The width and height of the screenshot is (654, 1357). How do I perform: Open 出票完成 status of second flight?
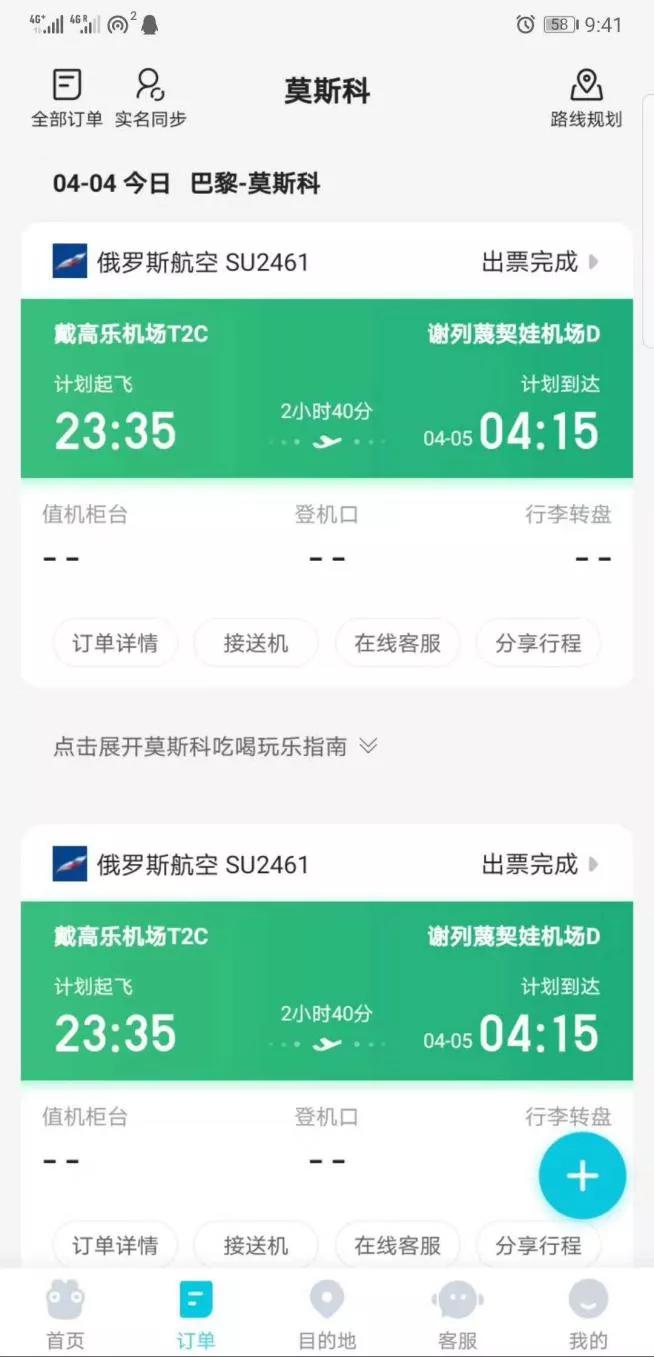click(539, 864)
